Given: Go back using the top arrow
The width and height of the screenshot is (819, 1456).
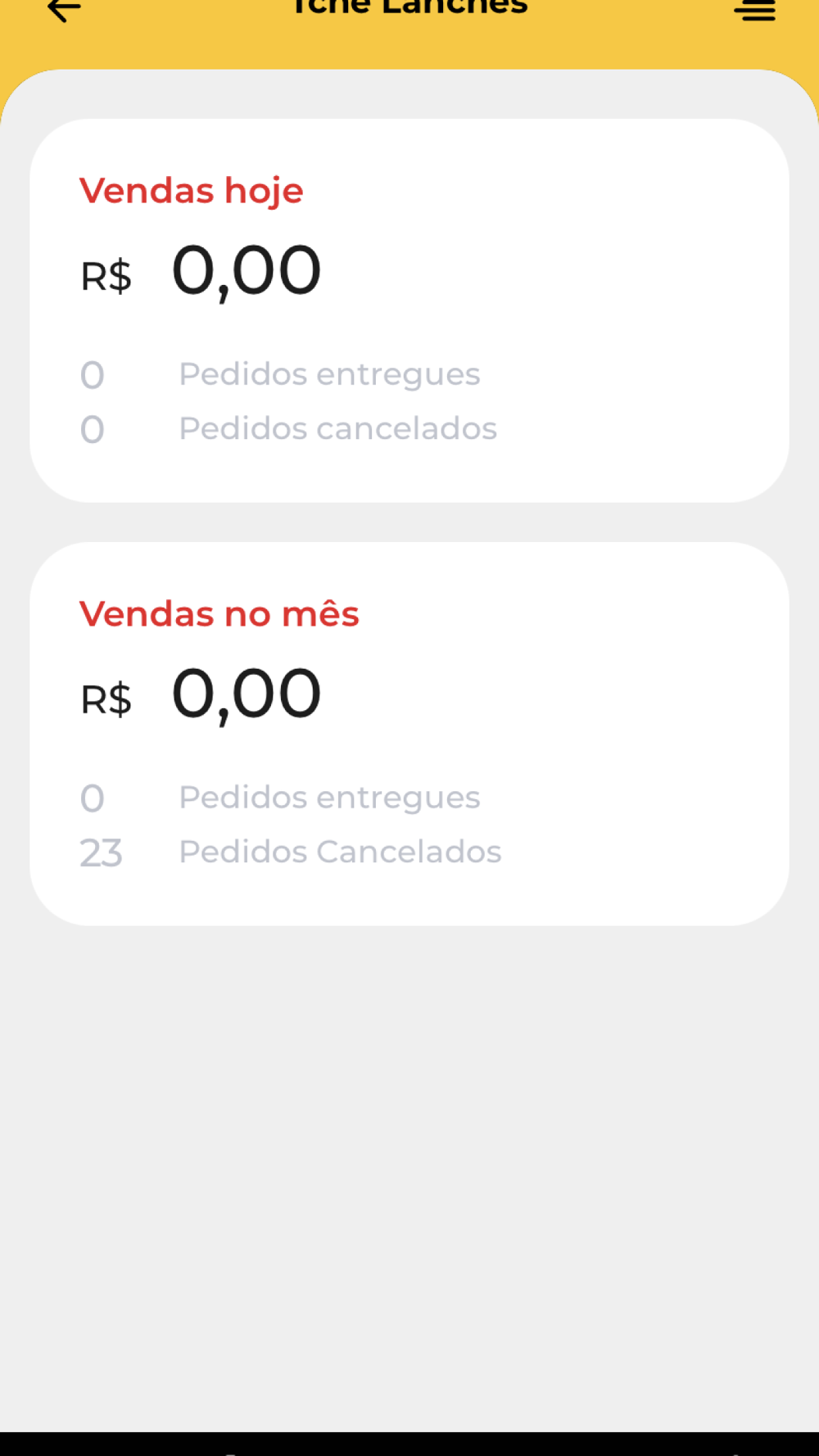Looking at the screenshot, I should [64, 10].
